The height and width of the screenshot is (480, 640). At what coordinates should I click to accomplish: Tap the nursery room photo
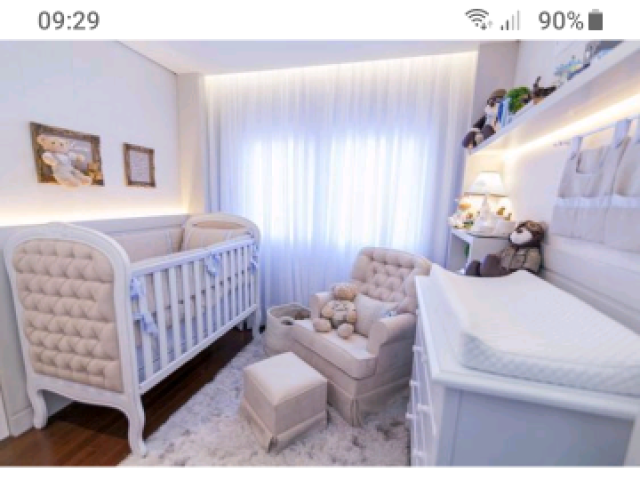click(320, 253)
